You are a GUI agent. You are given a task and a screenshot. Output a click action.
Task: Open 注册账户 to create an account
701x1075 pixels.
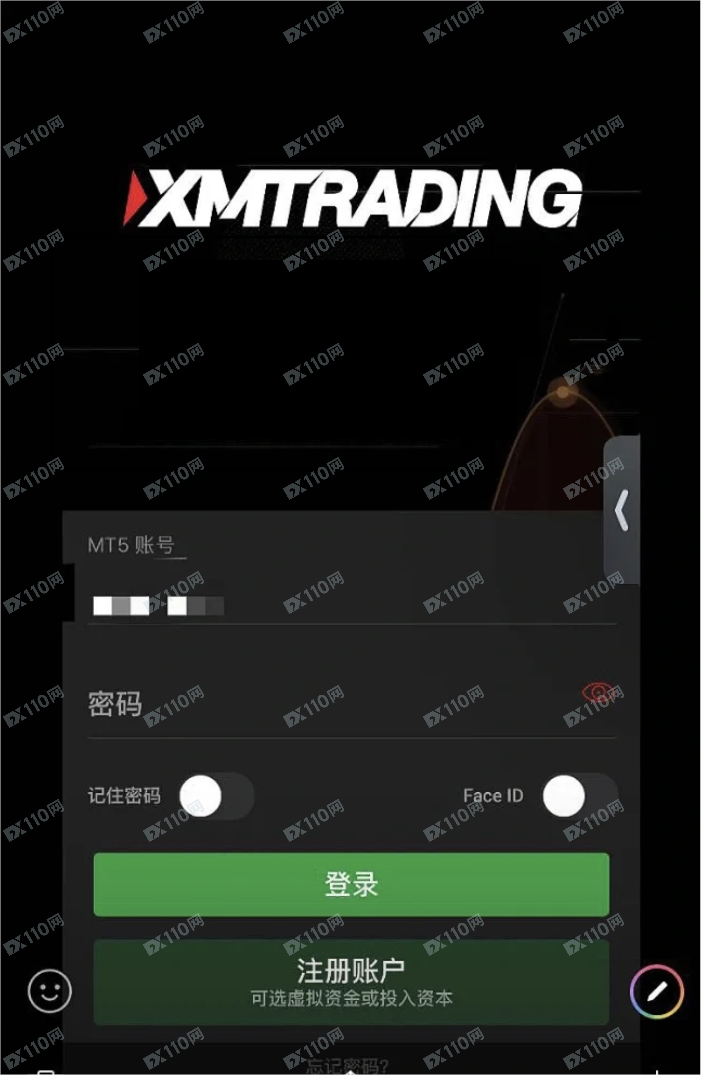[351, 981]
